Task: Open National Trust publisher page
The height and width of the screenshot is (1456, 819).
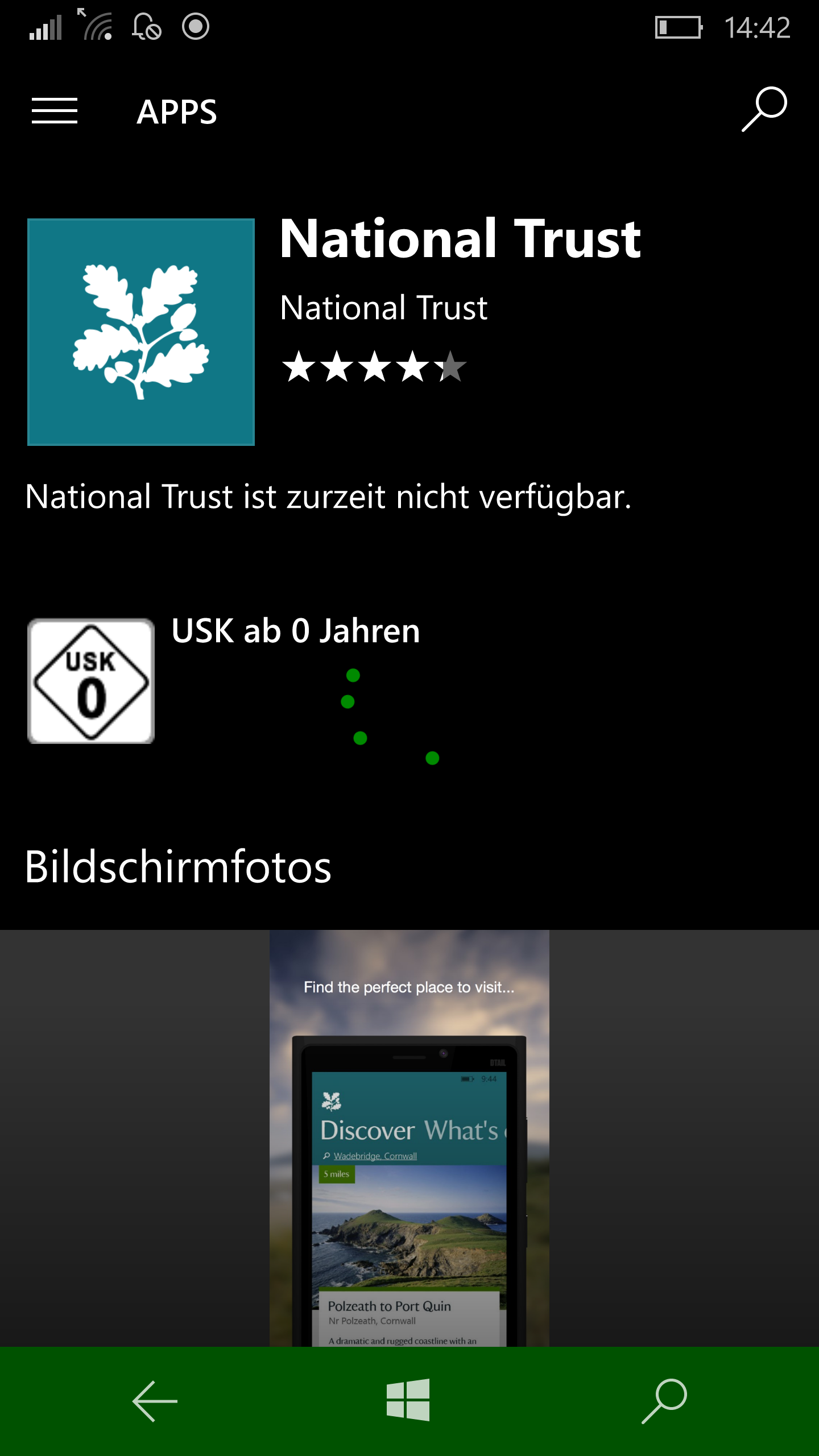Action: coord(384,308)
